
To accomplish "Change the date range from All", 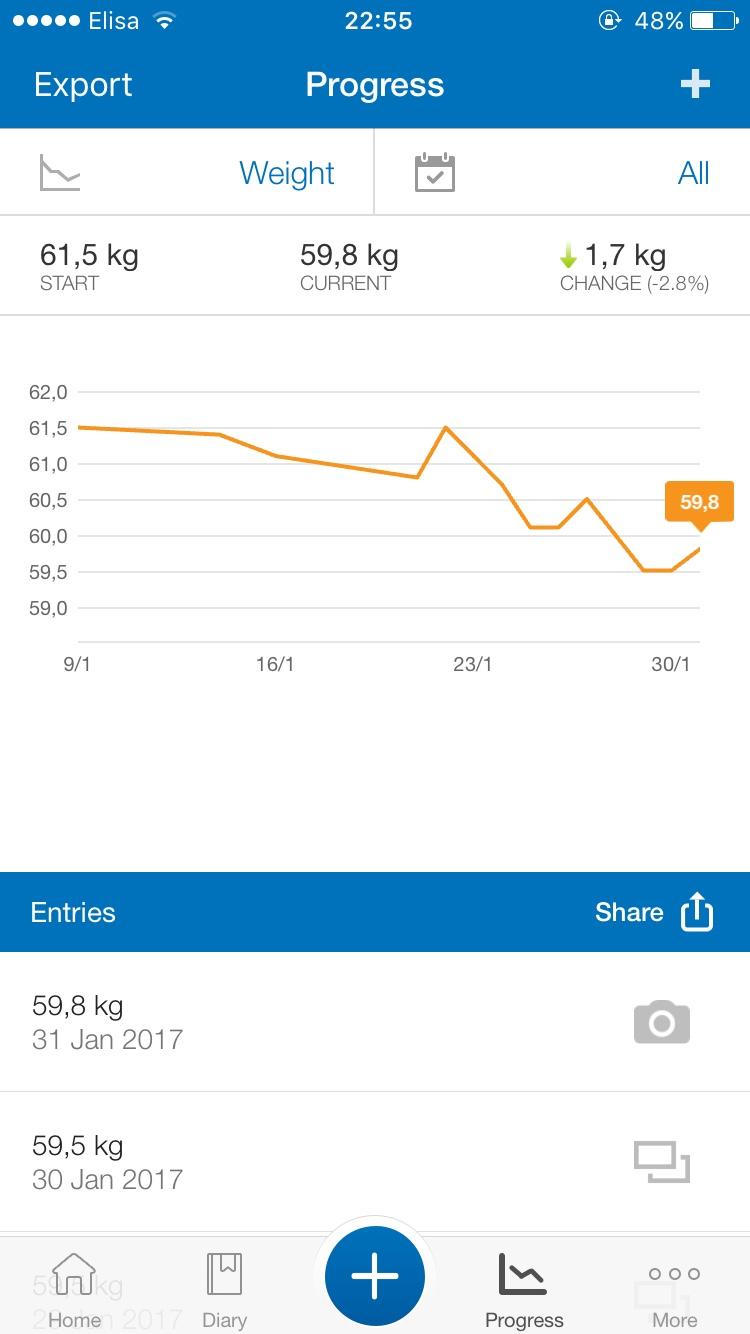I will [563, 173].
